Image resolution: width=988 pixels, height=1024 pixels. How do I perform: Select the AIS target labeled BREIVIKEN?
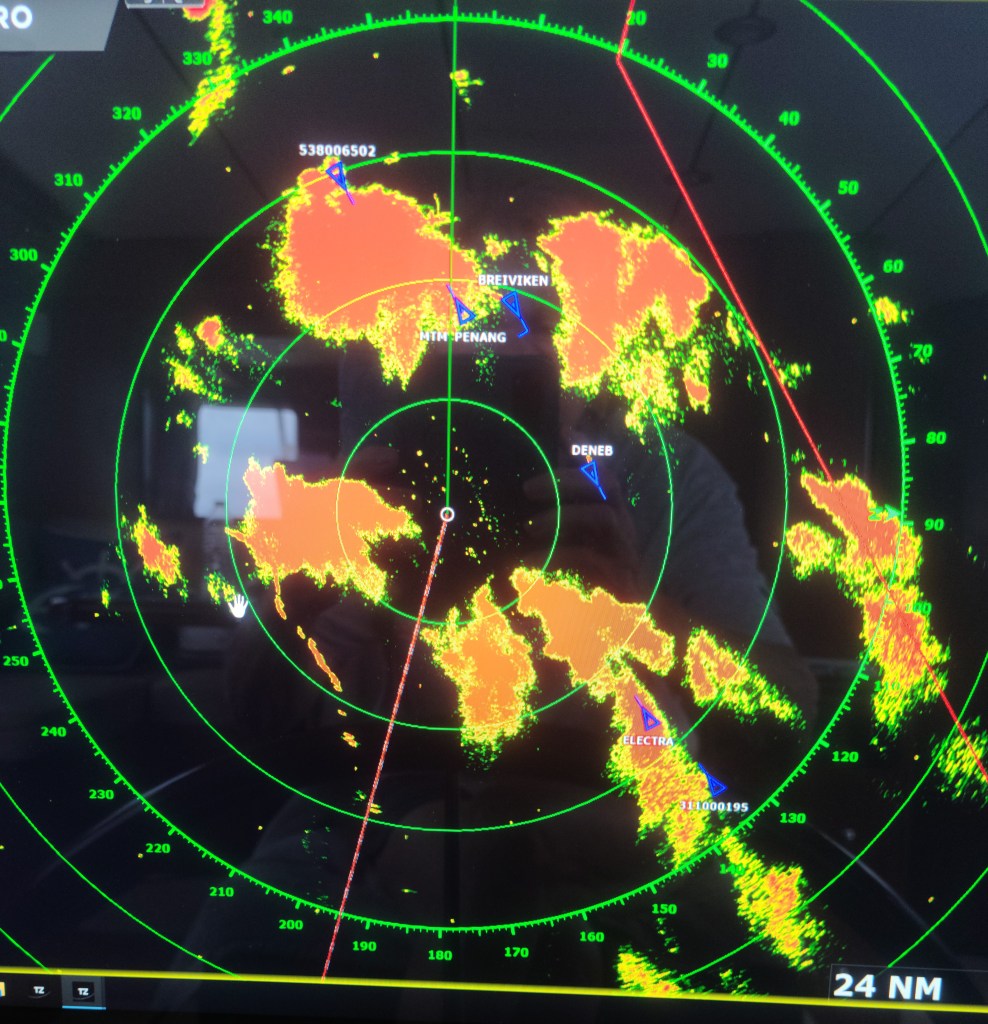[512, 303]
